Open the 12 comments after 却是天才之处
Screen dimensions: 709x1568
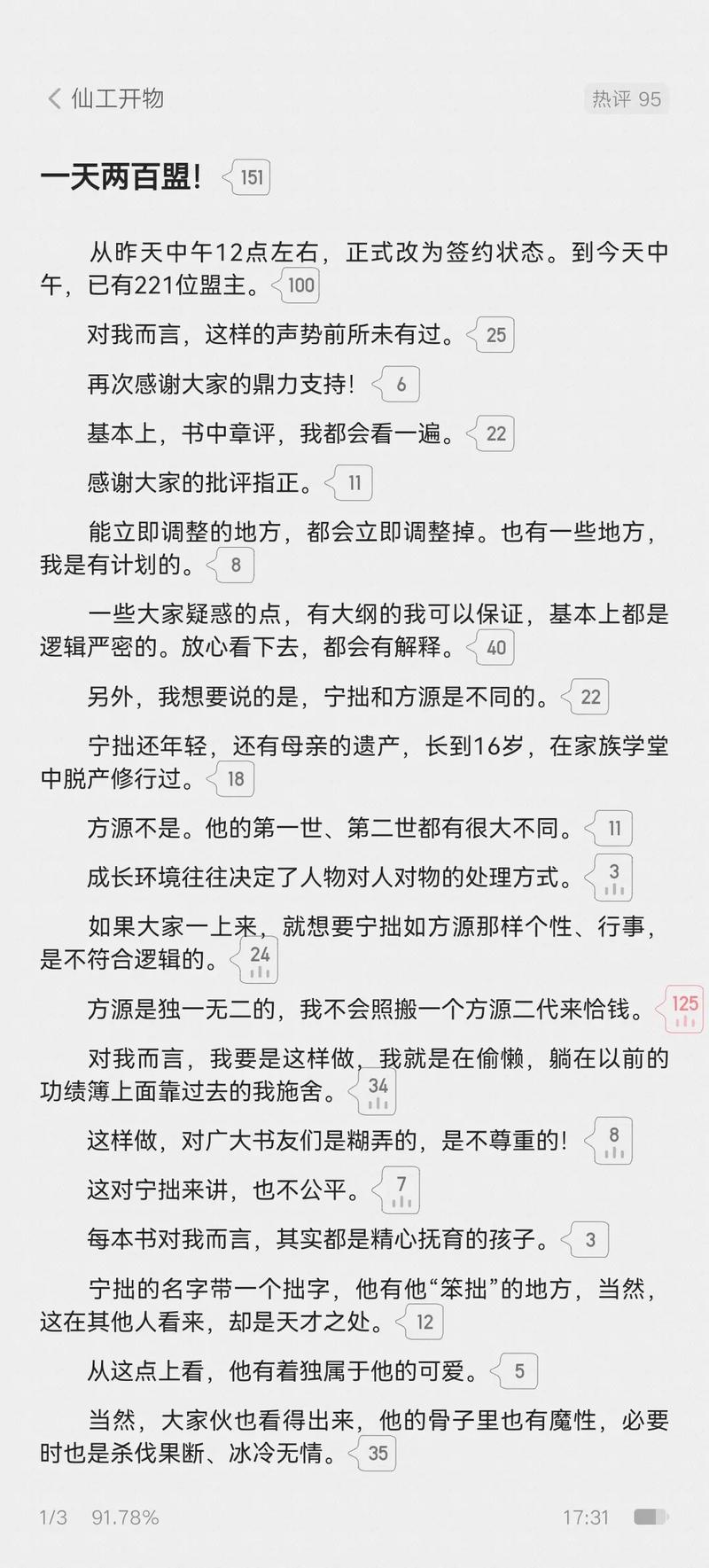419,1322
